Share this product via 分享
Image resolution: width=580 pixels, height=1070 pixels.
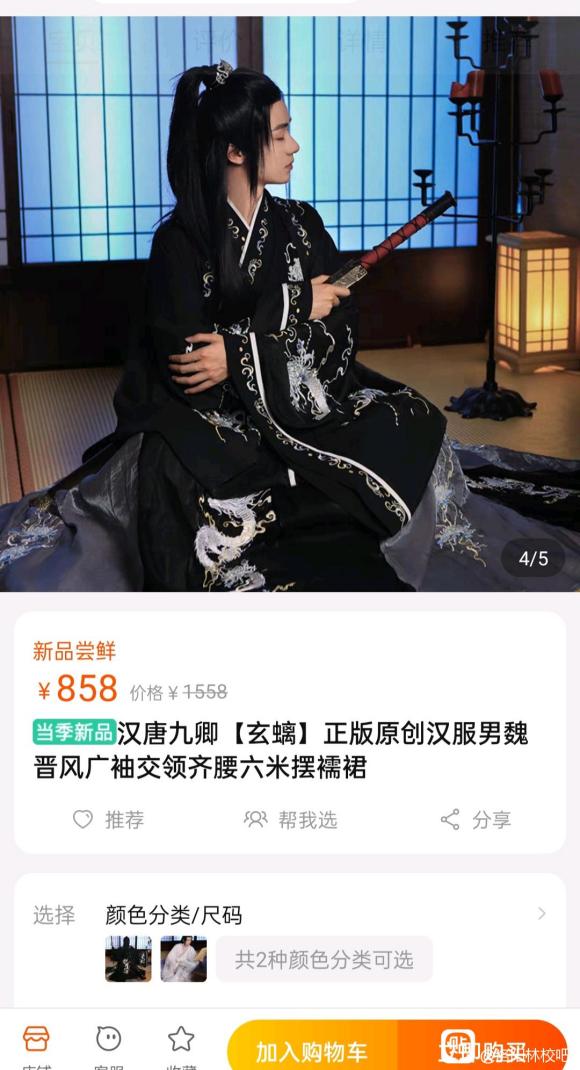476,819
